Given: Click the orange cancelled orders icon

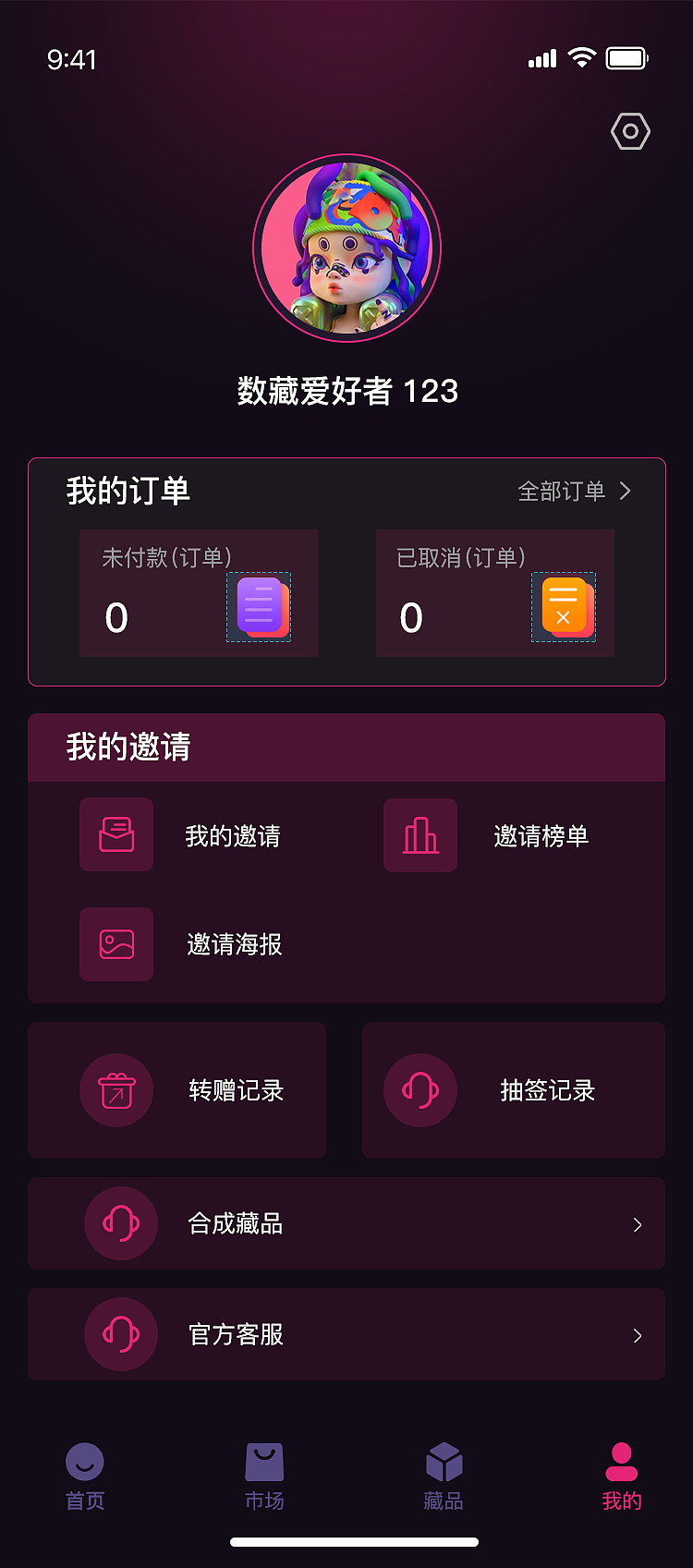Looking at the screenshot, I should pos(565,608).
